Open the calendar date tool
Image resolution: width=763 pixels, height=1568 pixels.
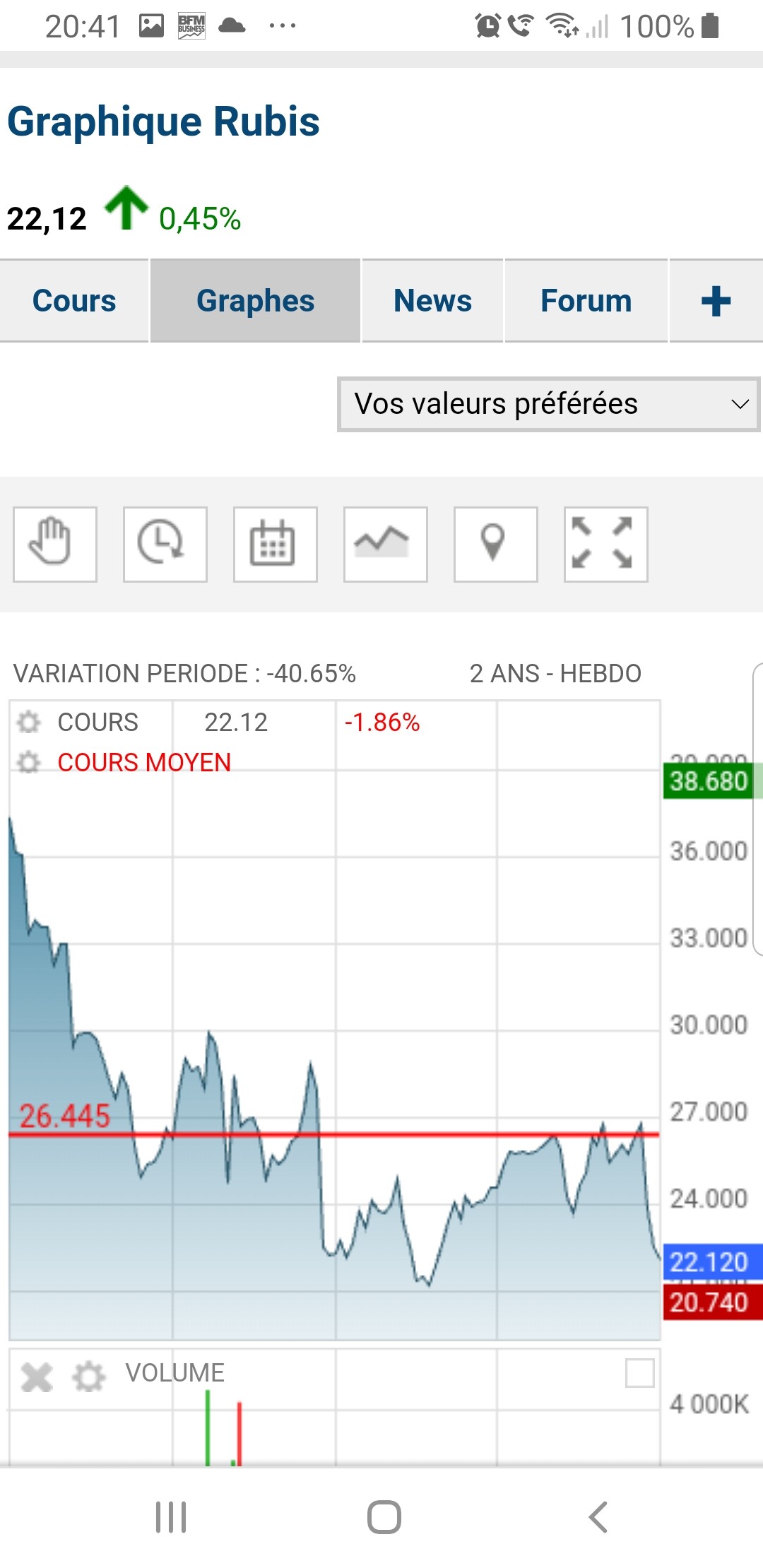(276, 544)
